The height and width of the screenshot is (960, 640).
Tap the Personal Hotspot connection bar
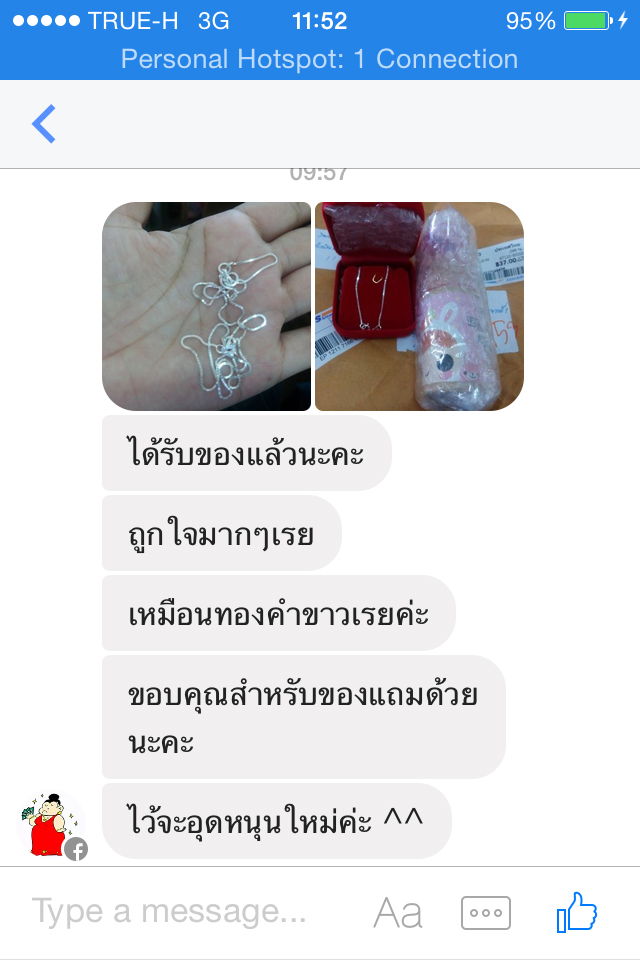tap(320, 59)
